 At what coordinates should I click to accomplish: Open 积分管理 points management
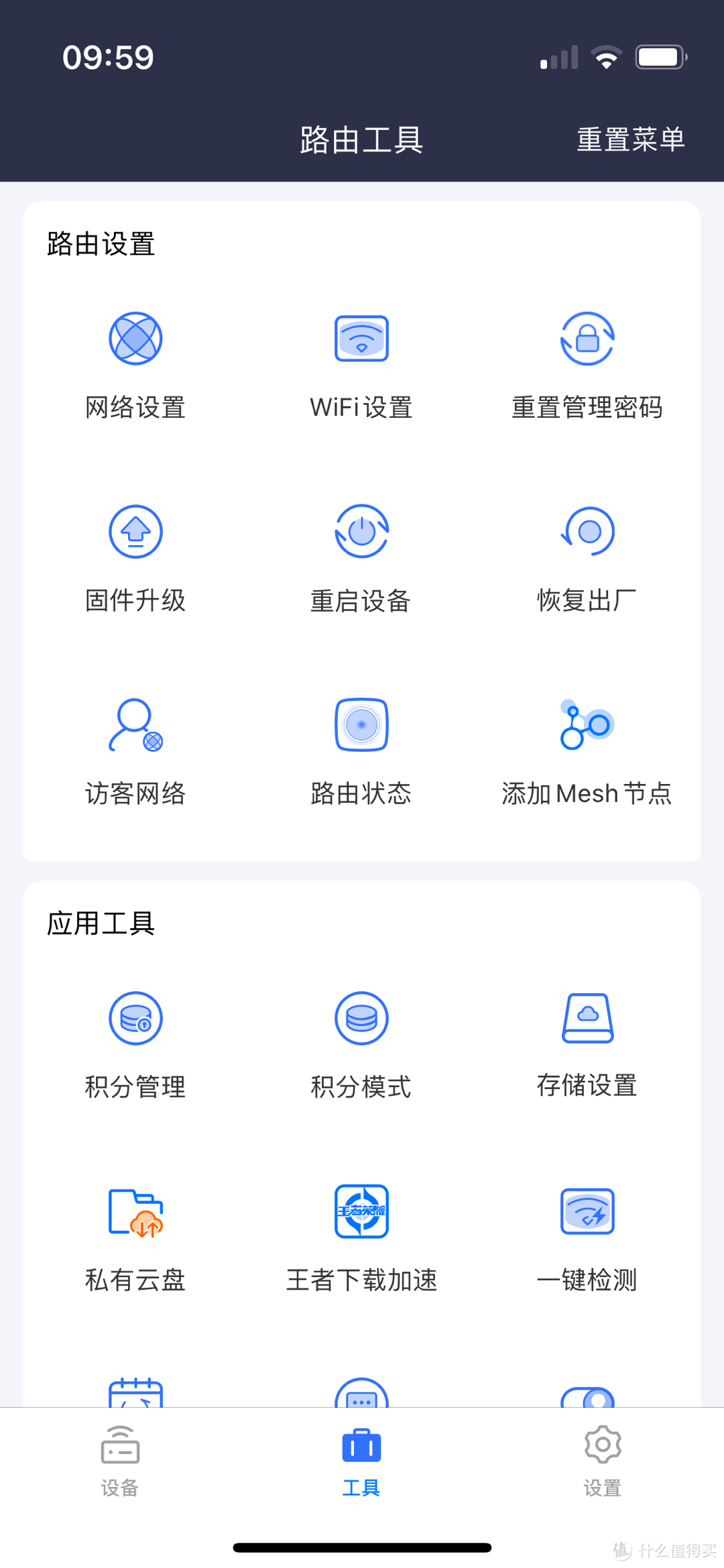pyautogui.click(x=135, y=1043)
